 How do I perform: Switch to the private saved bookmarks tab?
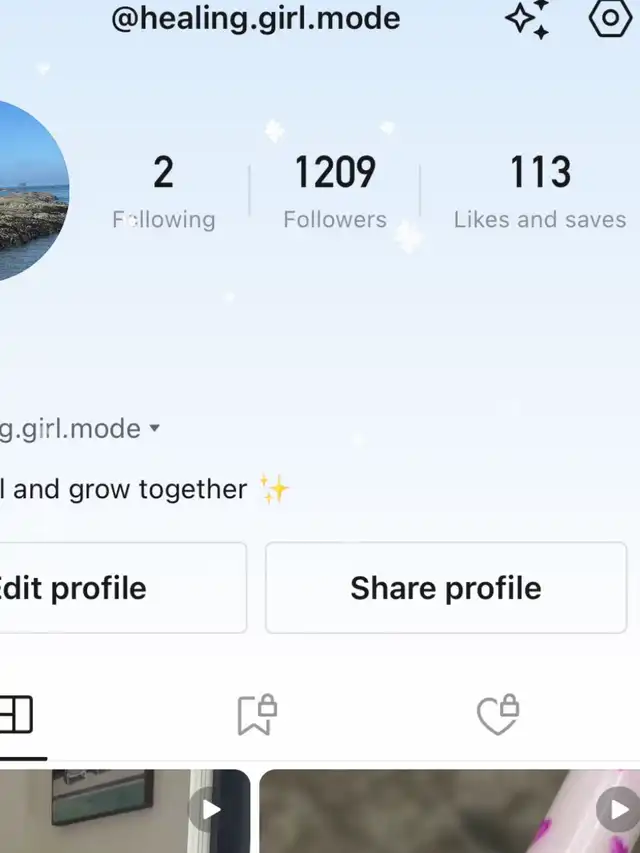coord(257,715)
